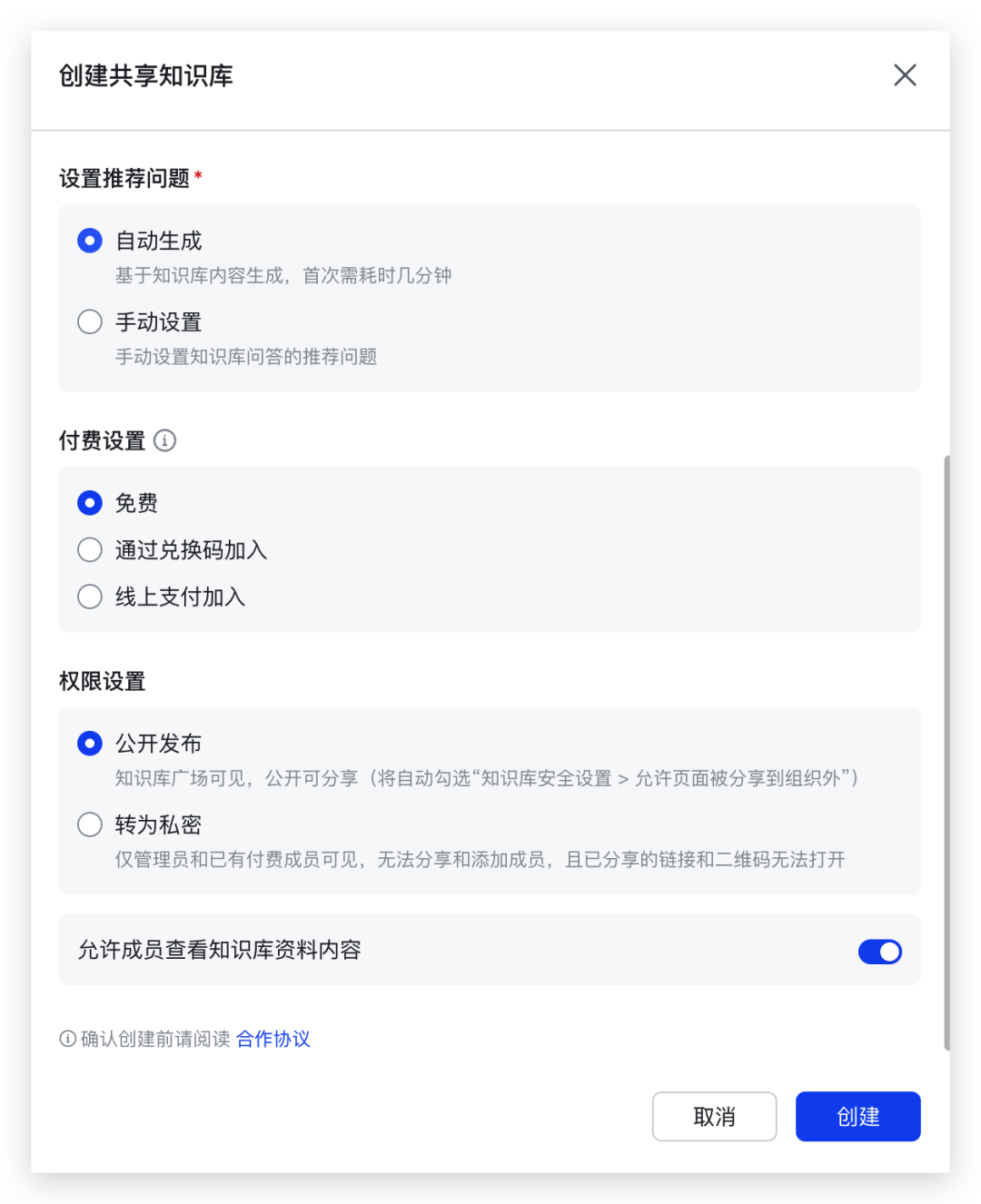Switch to 转为私密 mode
The height and width of the screenshot is (1204, 981).
pos(89,824)
